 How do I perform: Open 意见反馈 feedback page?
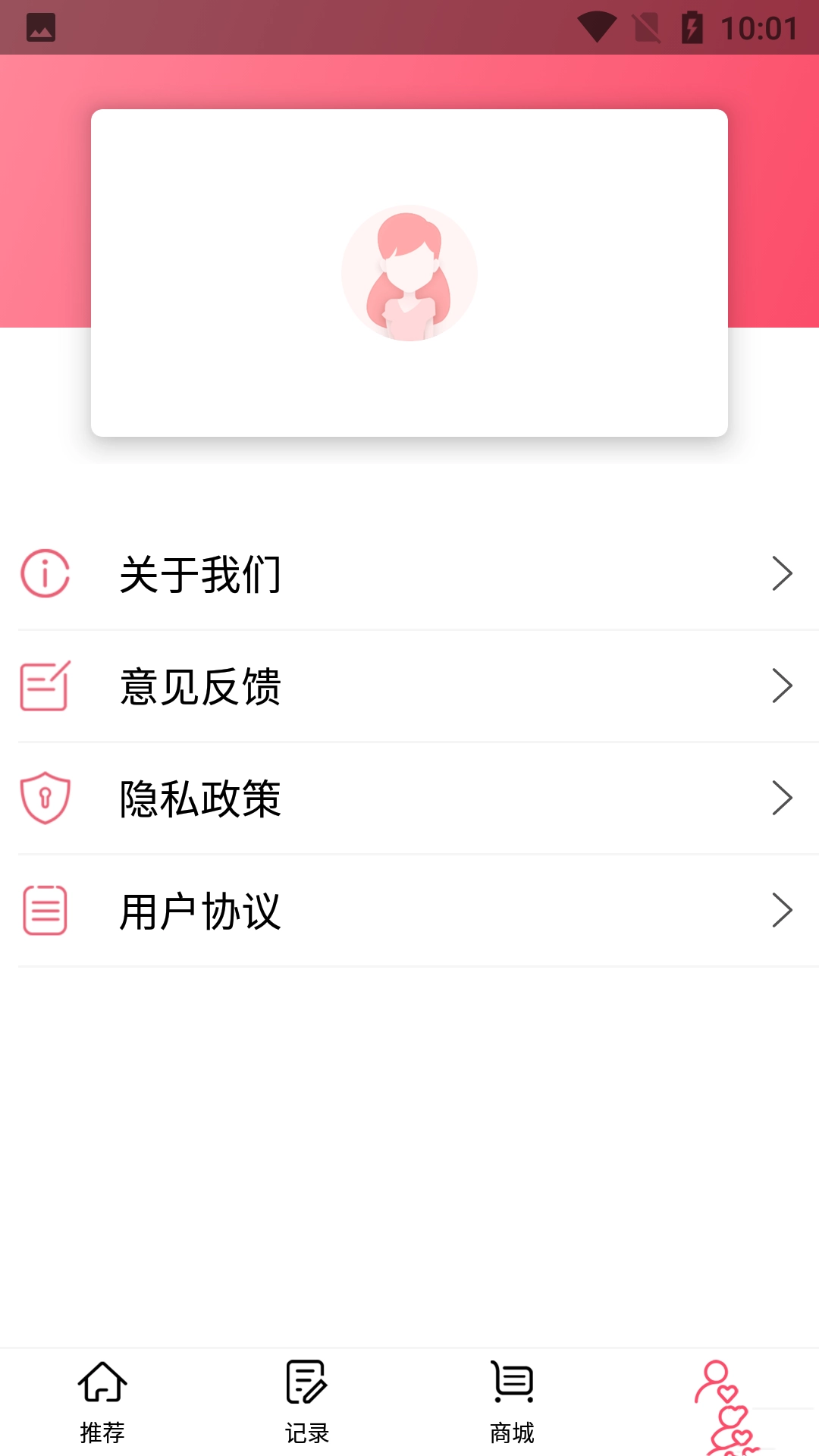[x=409, y=686]
